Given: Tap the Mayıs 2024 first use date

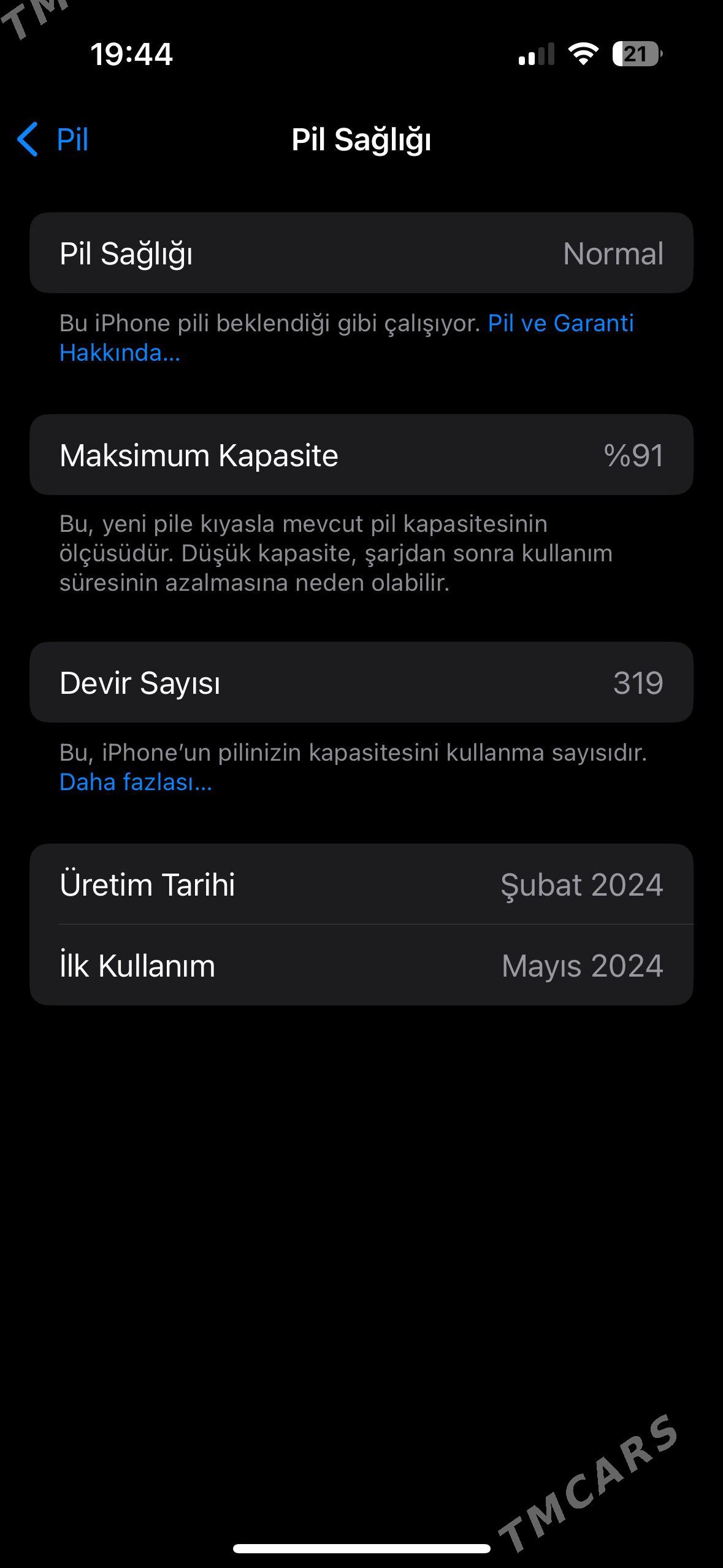Looking at the screenshot, I should pos(582,964).
